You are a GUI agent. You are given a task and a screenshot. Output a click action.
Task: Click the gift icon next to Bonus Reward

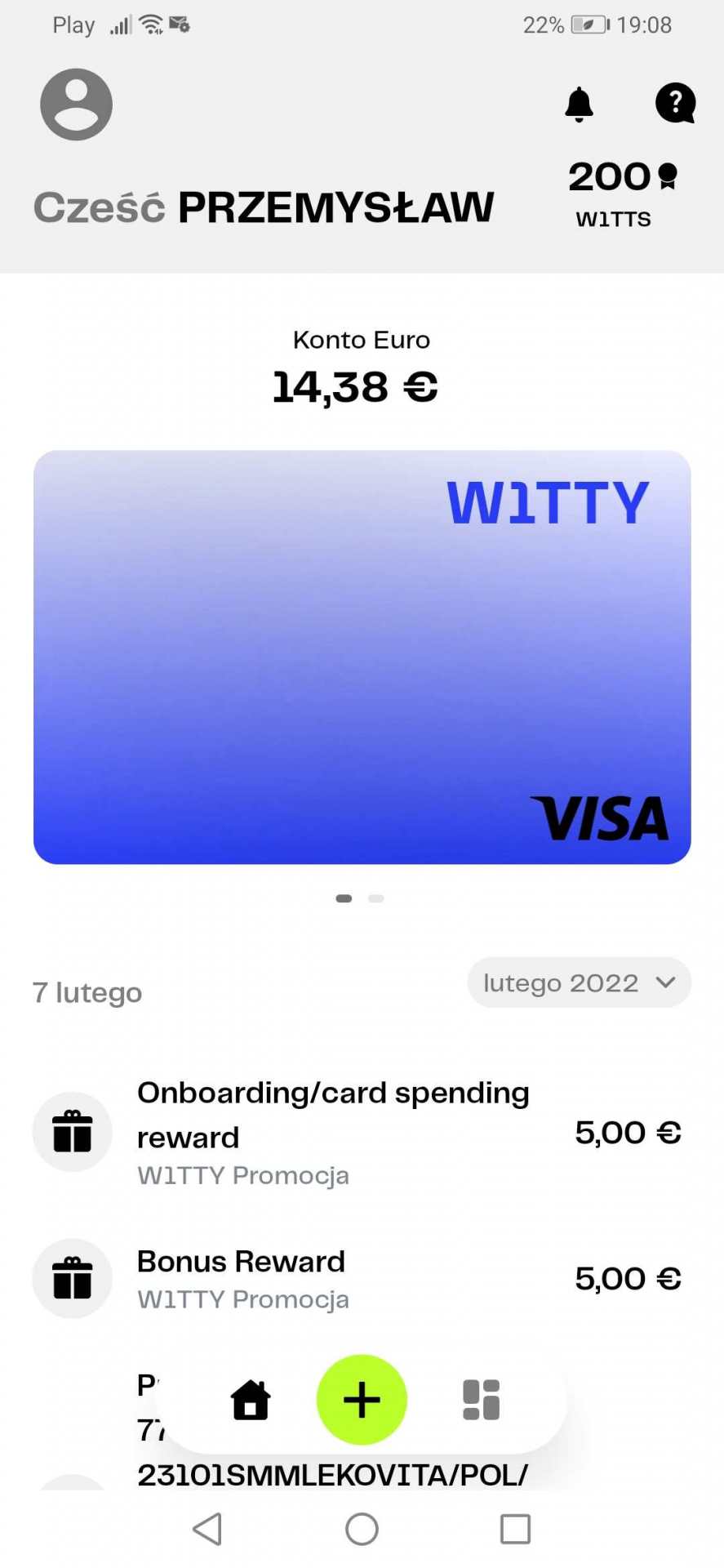72,1278
